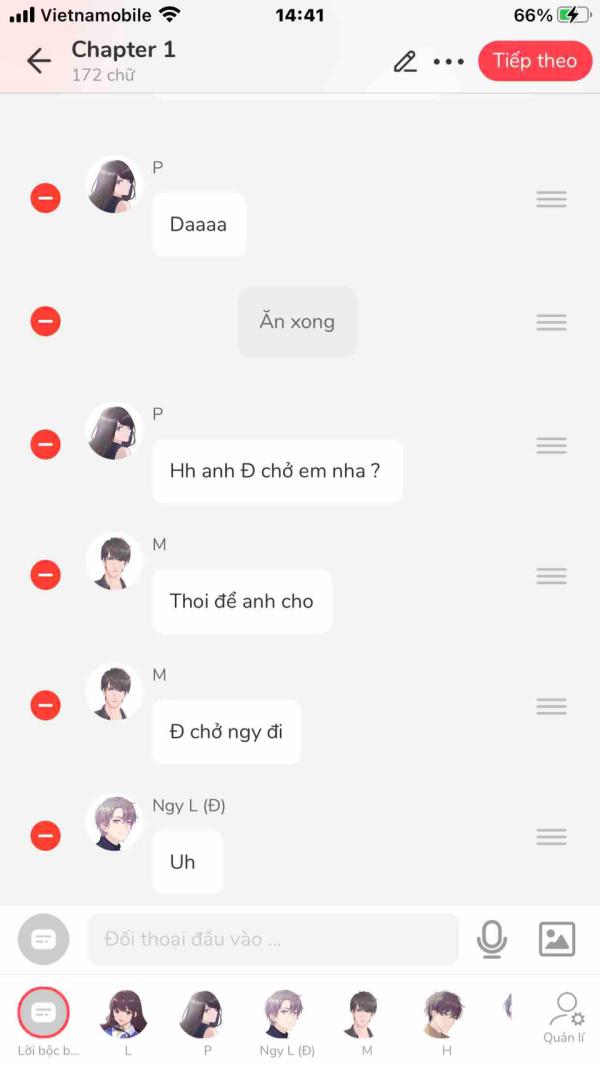Select character P in the bottom bar
This screenshot has height=1067, width=600.
pyautogui.click(x=205, y=1023)
